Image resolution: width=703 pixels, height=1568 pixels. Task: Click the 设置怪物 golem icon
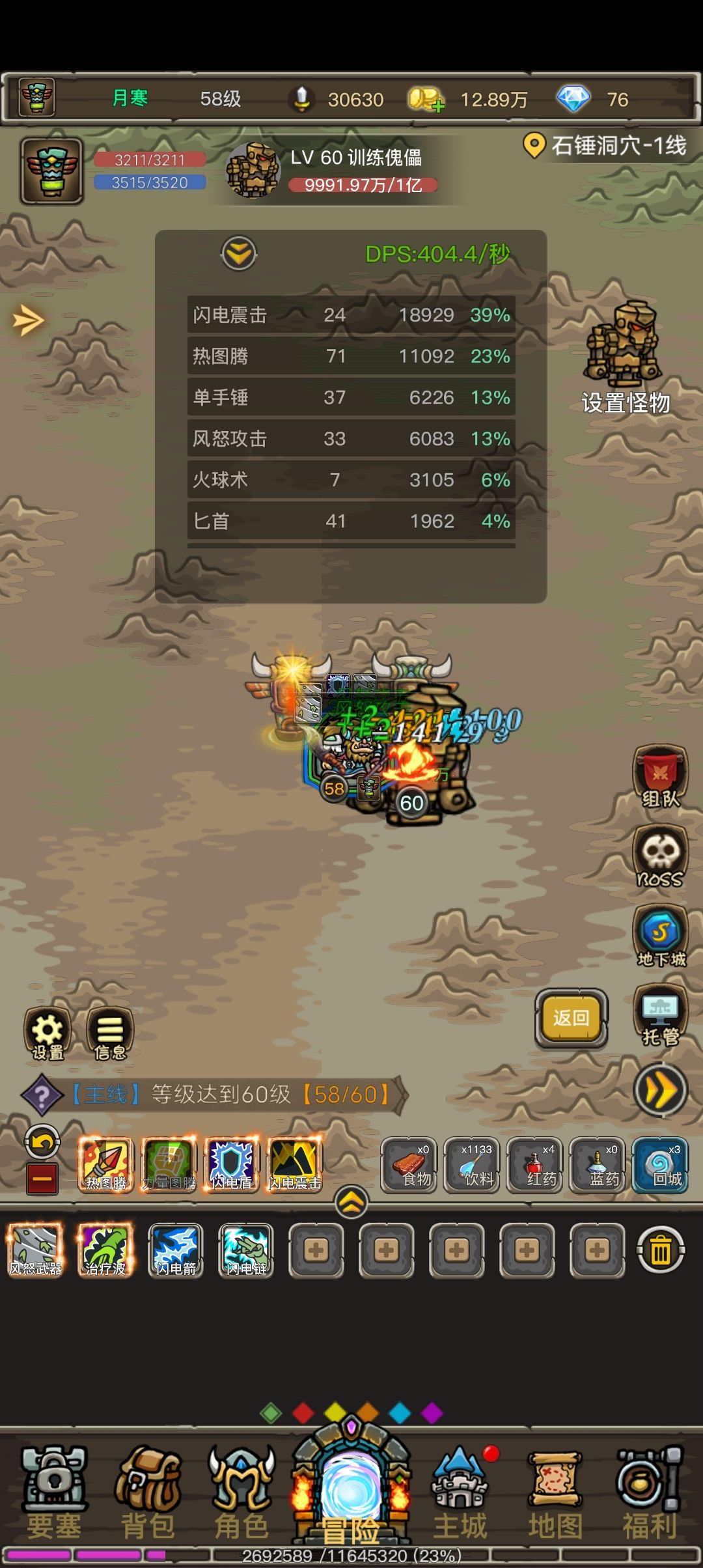tap(625, 345)
